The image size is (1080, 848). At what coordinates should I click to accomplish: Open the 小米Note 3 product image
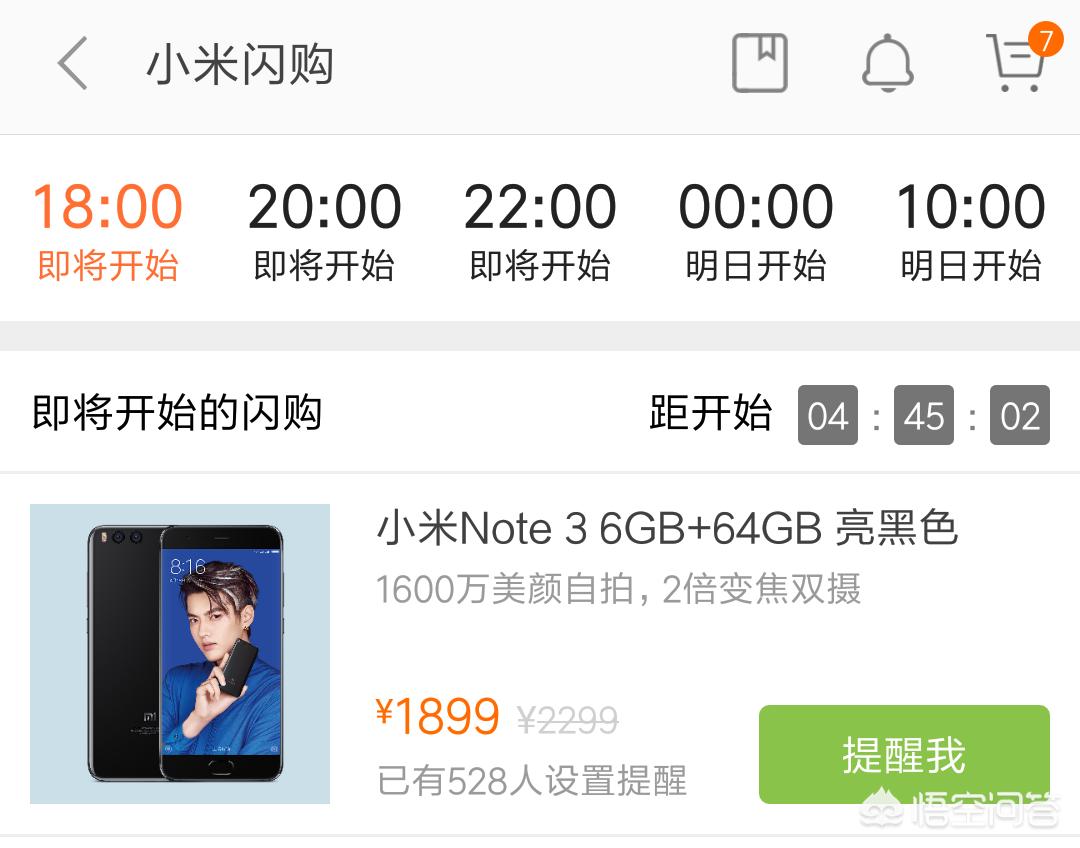180,654
